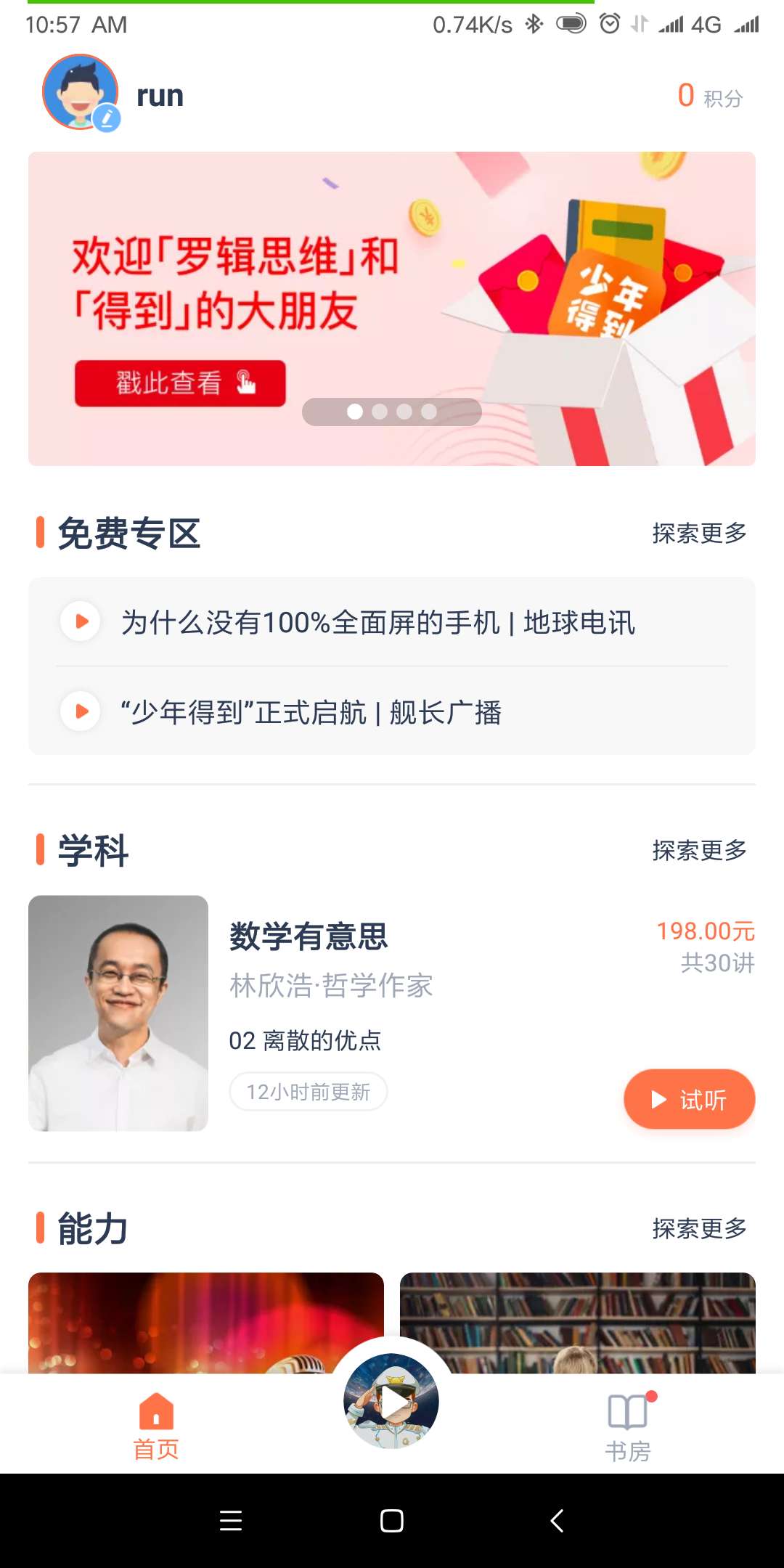The image size is (784, 1568).
Task: Open the run profile avatar
Action: click(81, 92)
